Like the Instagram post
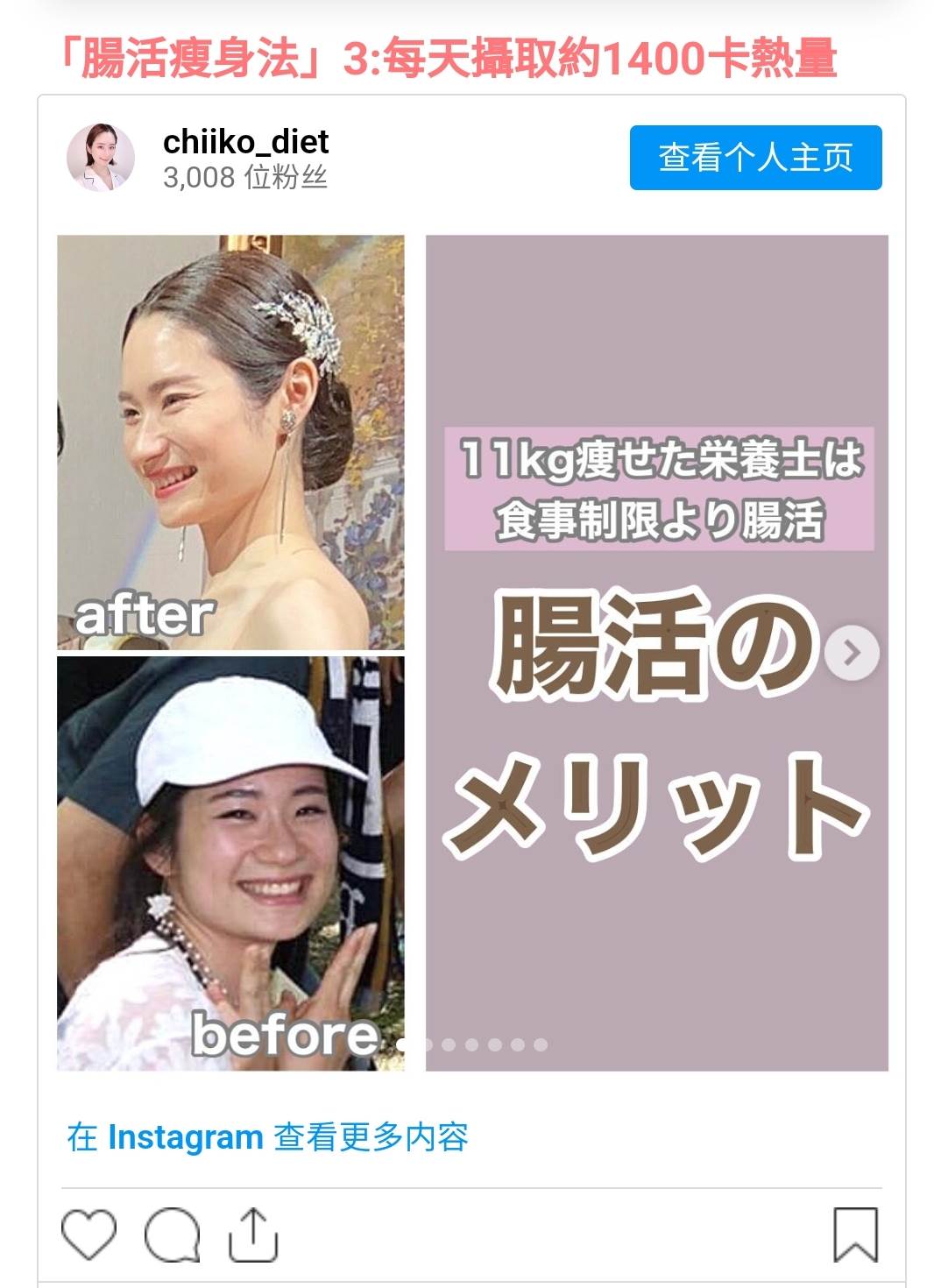934x1288 pixels. click(88, 1235)
